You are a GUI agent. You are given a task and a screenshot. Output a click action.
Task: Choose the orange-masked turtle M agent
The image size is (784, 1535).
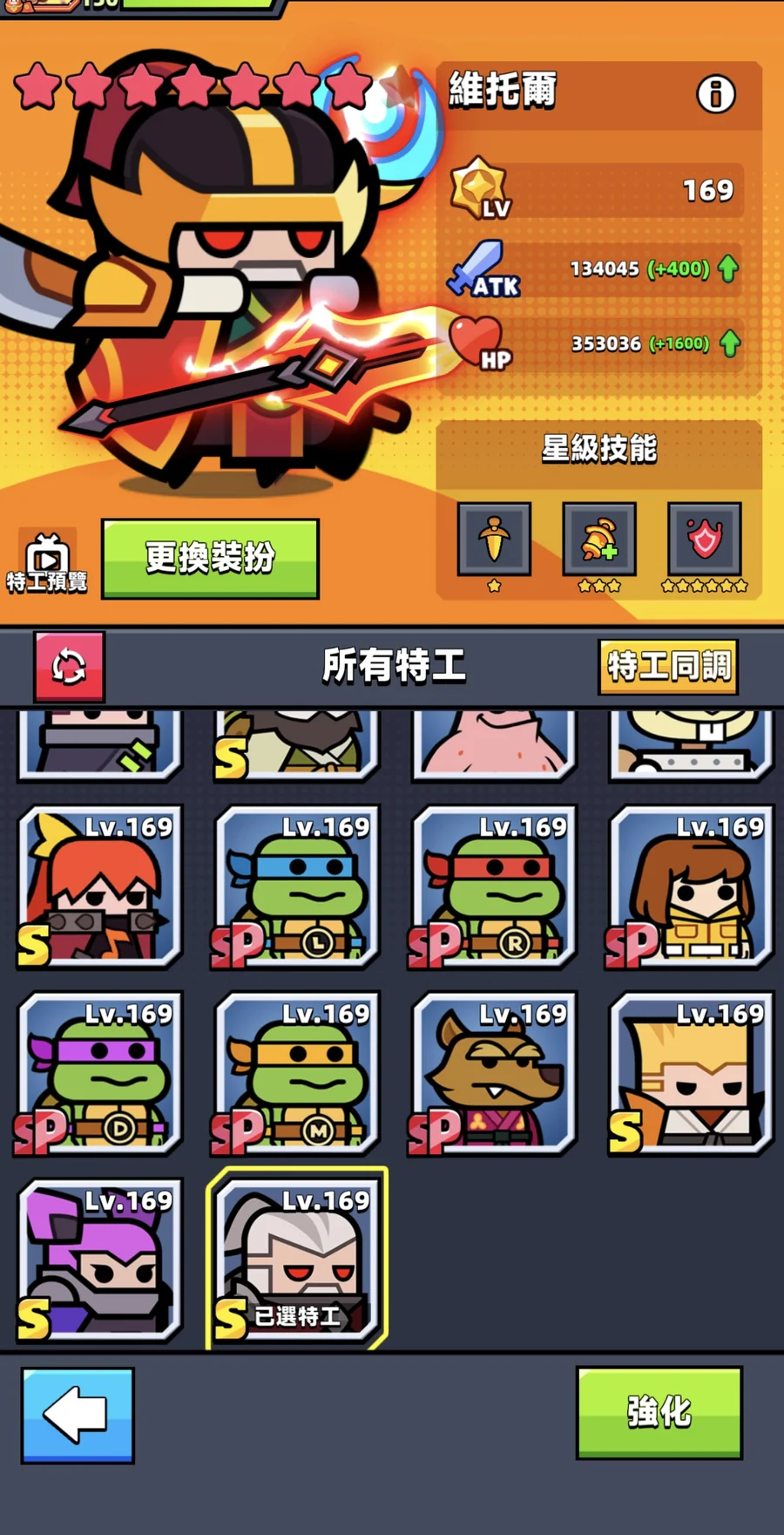296,1074
